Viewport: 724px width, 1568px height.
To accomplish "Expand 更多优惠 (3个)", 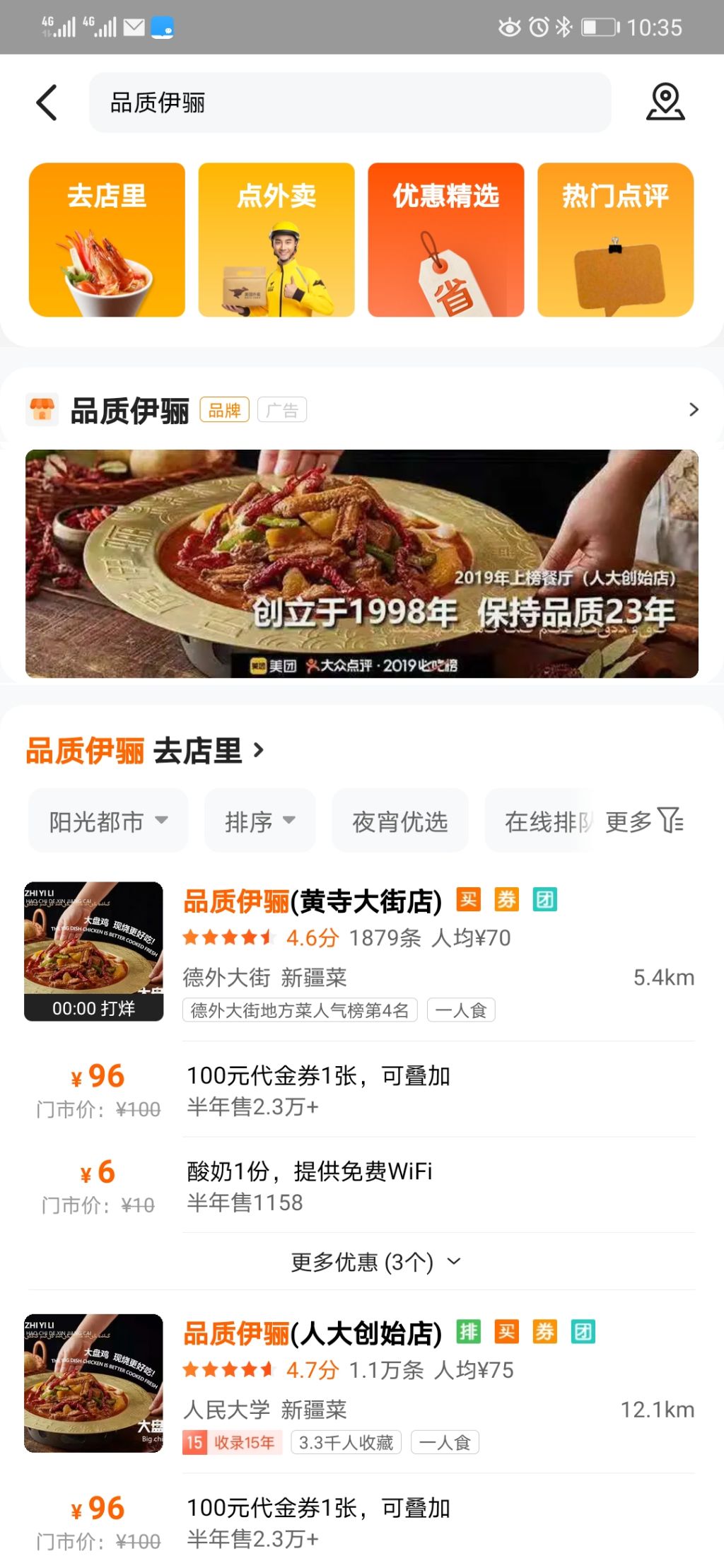I will tap(375, 1262).
